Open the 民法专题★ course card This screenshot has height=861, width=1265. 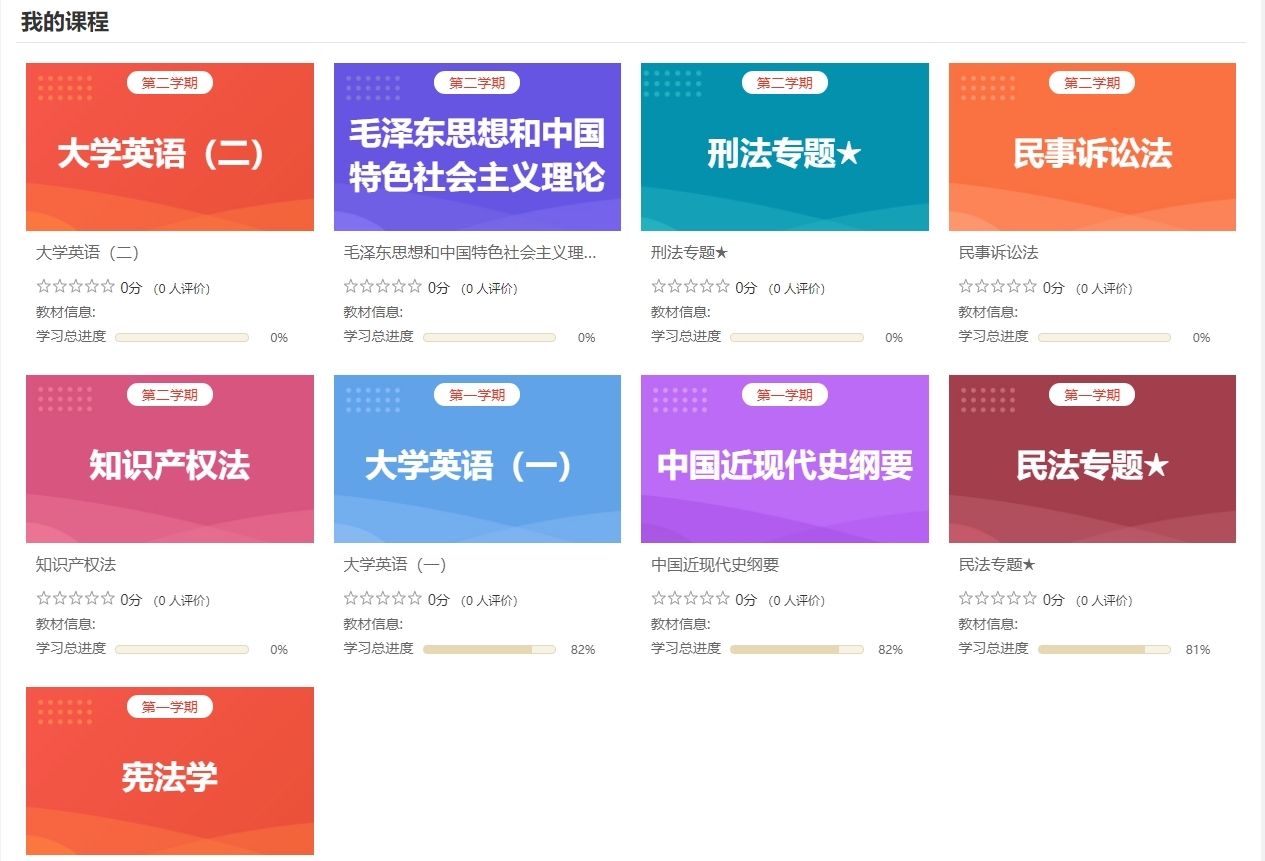point(1092,459)
